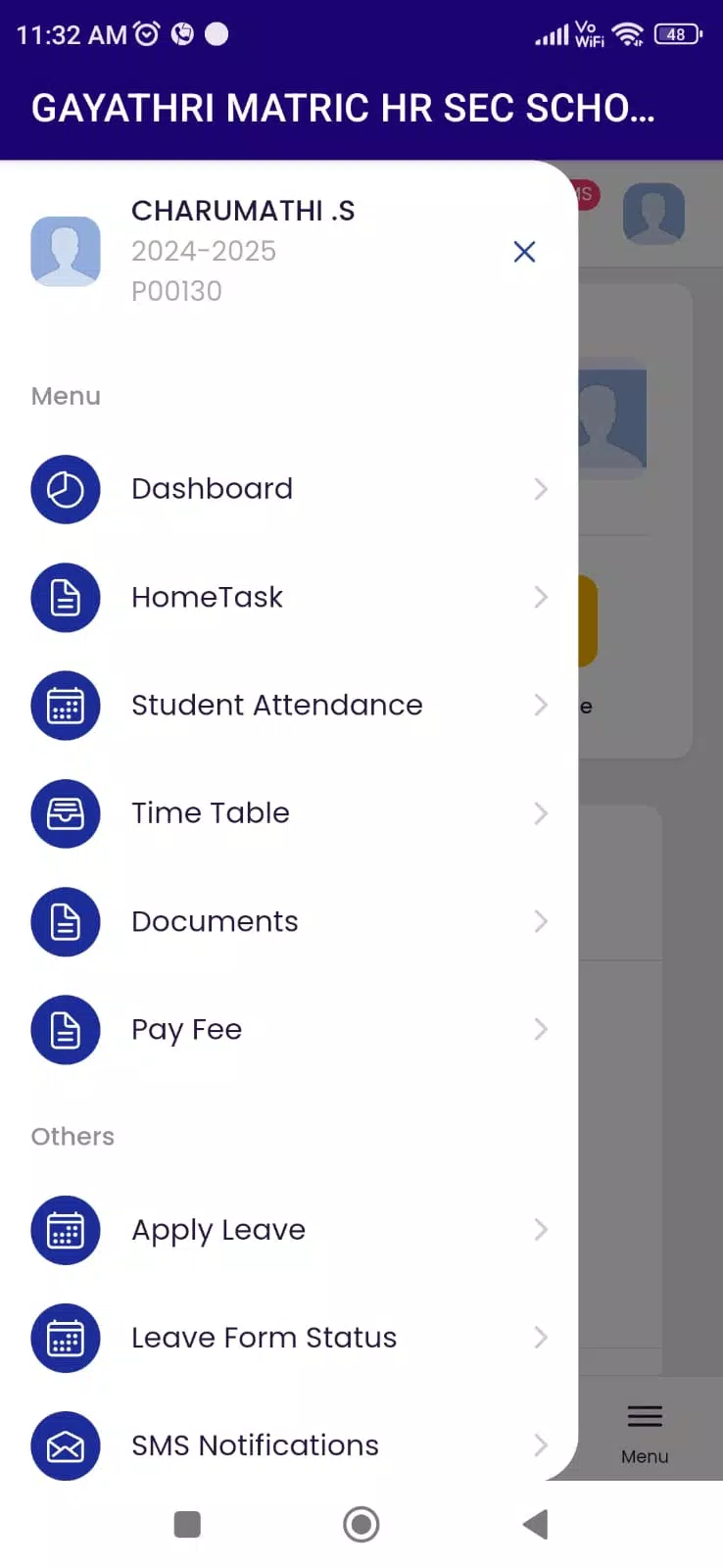723x1568 pixels.
Task: View Leave Form Status
Action: 289,1338
